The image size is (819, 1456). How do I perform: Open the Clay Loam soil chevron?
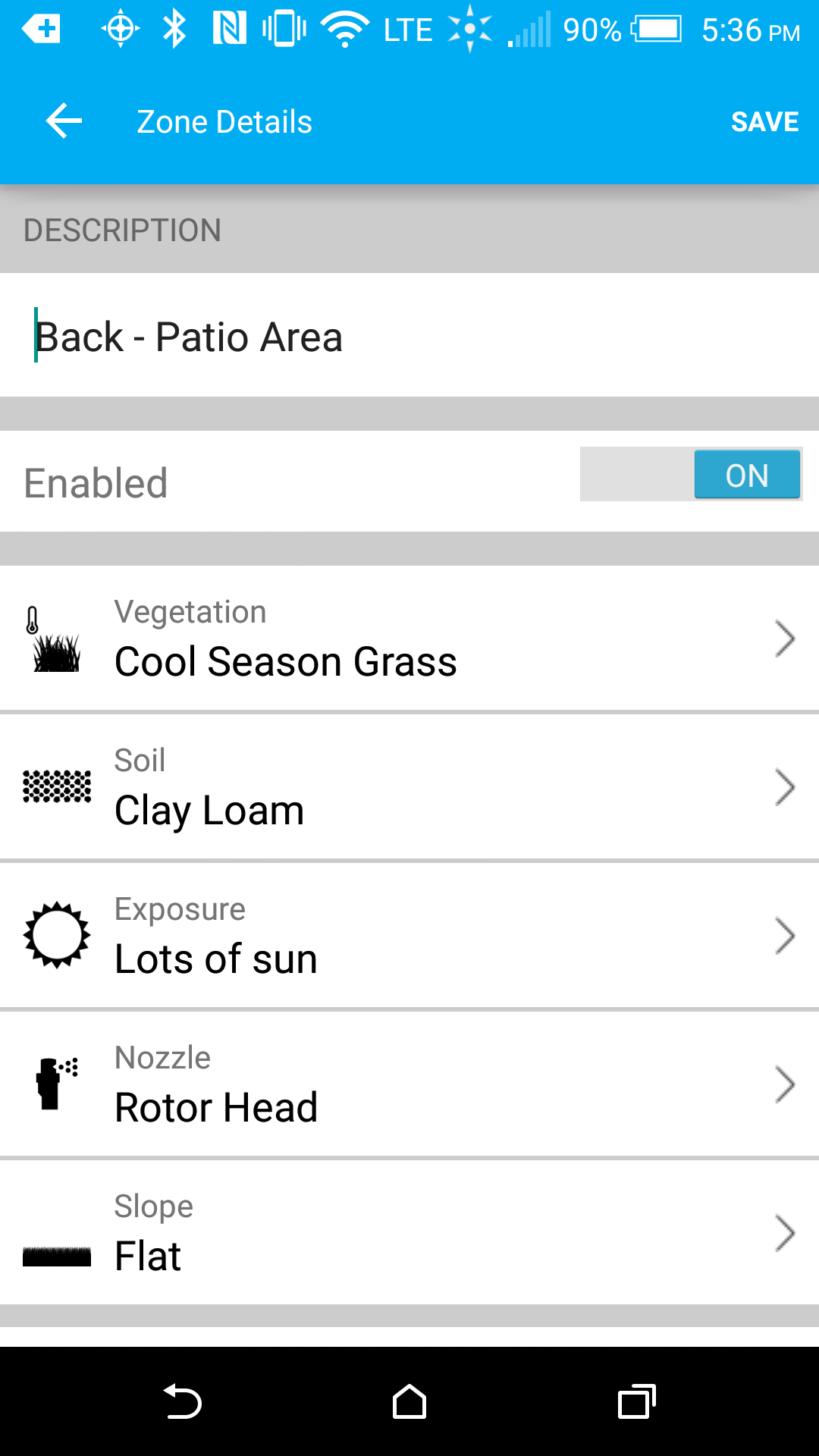pos(785,787)
